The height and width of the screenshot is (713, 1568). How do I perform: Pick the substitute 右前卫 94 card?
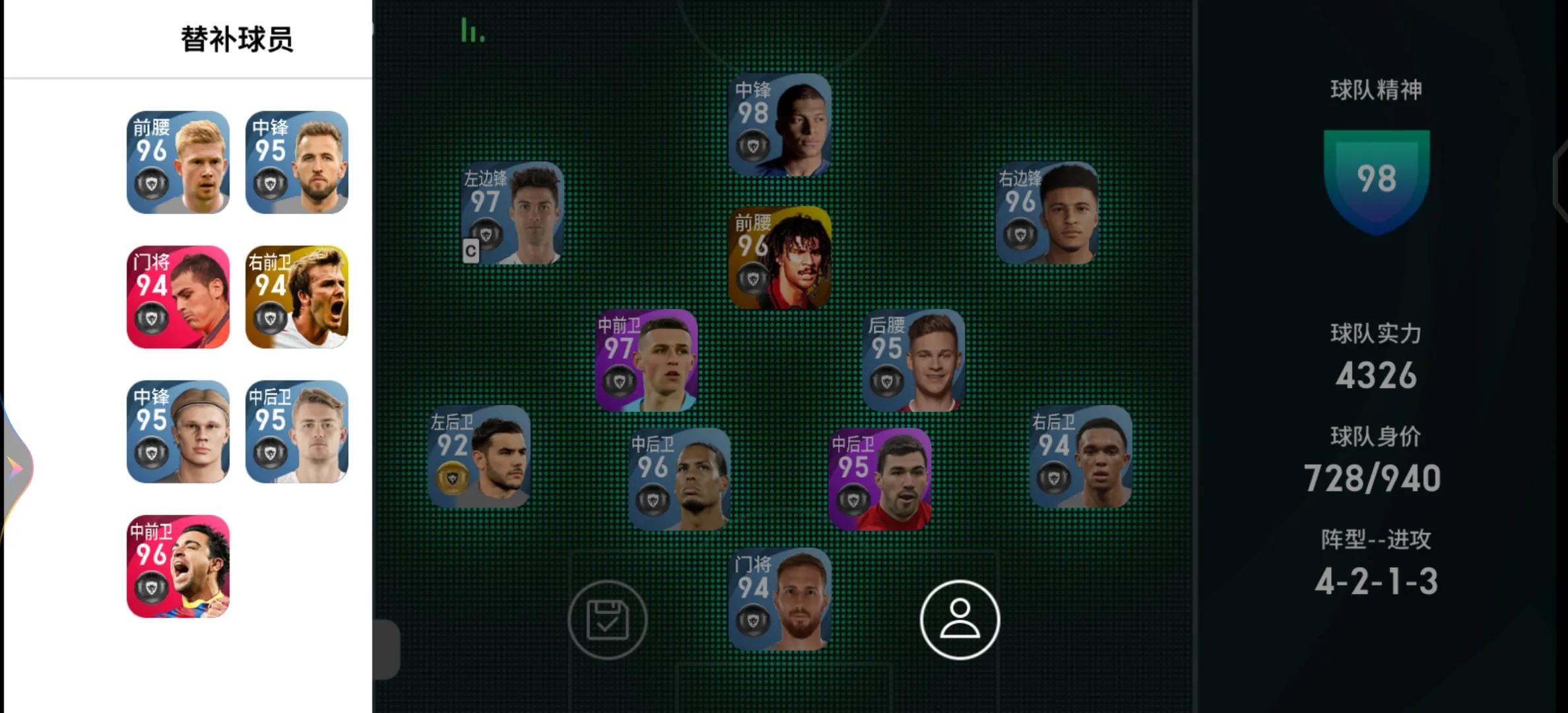(297, 297)
